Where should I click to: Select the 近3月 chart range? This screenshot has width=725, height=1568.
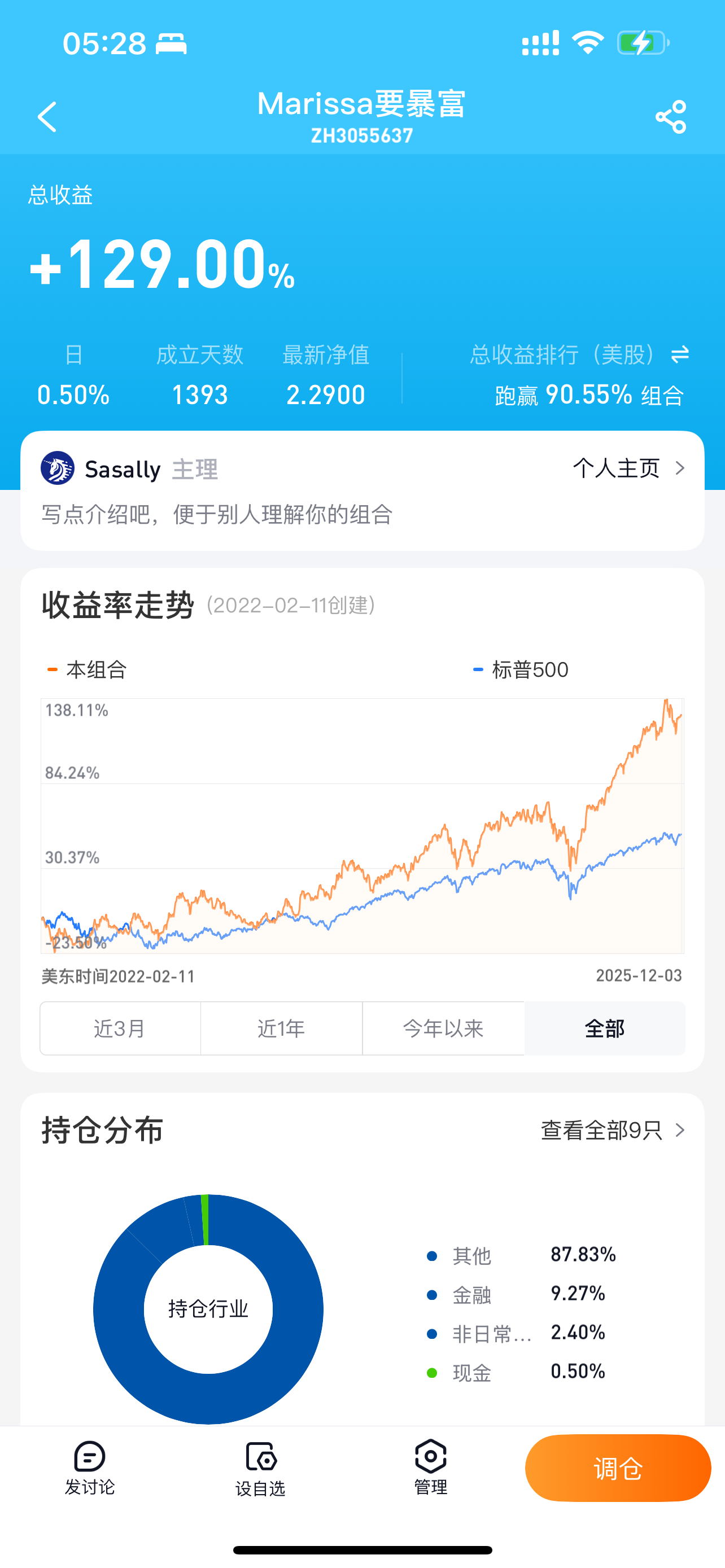[120, 1028]
